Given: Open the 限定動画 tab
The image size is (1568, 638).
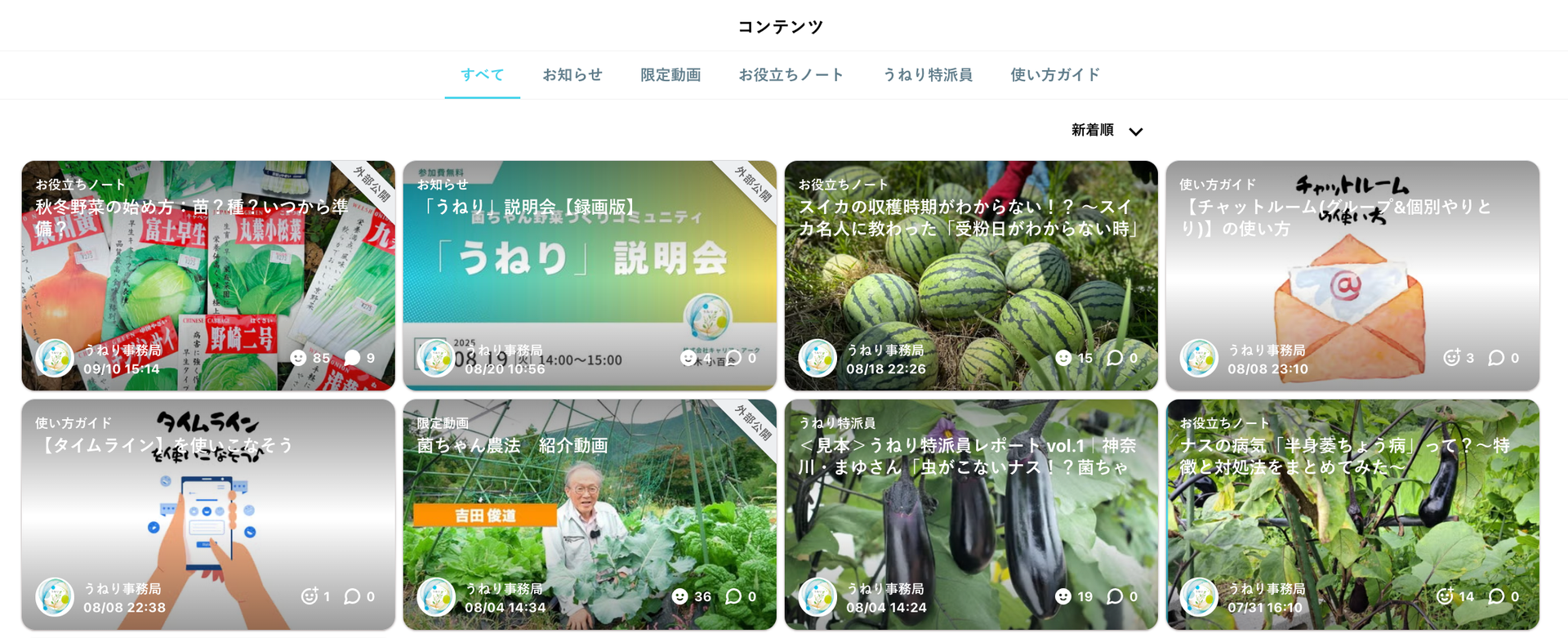Looking at the screenshot, I should pyautogui.click(x=670, y=75).
